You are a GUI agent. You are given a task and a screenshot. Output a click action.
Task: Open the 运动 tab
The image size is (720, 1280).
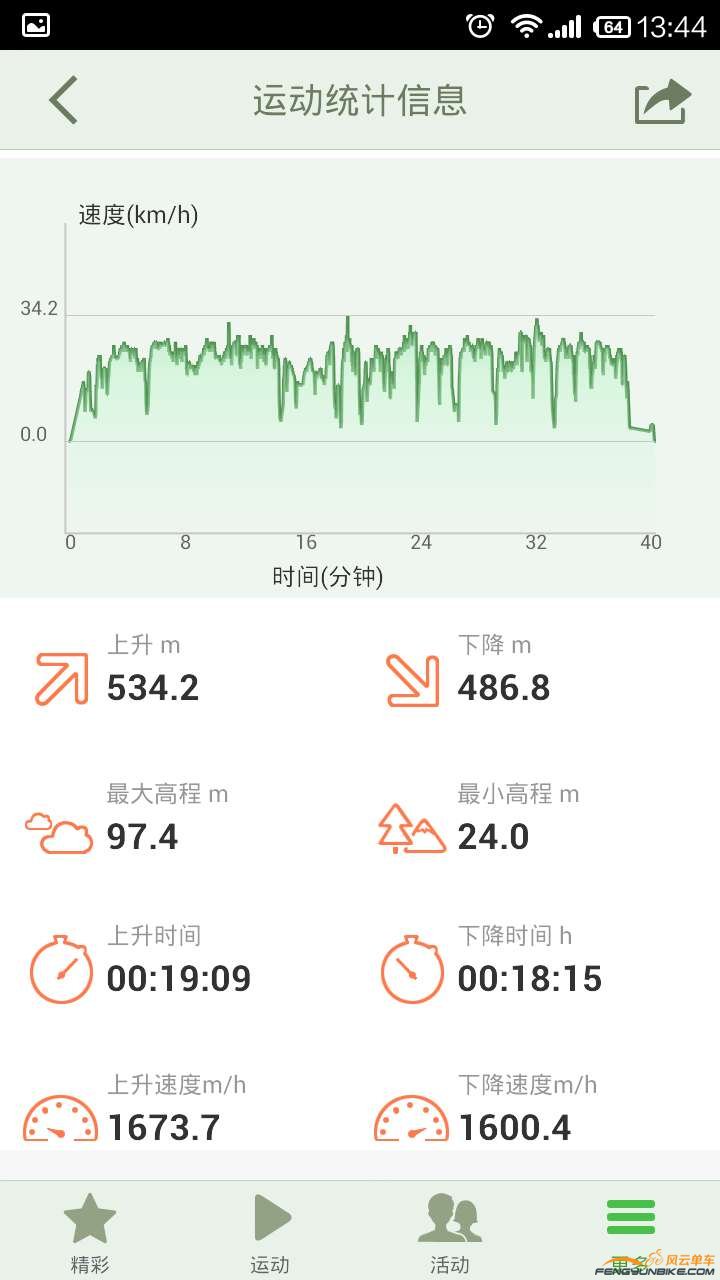point(270,1232)
